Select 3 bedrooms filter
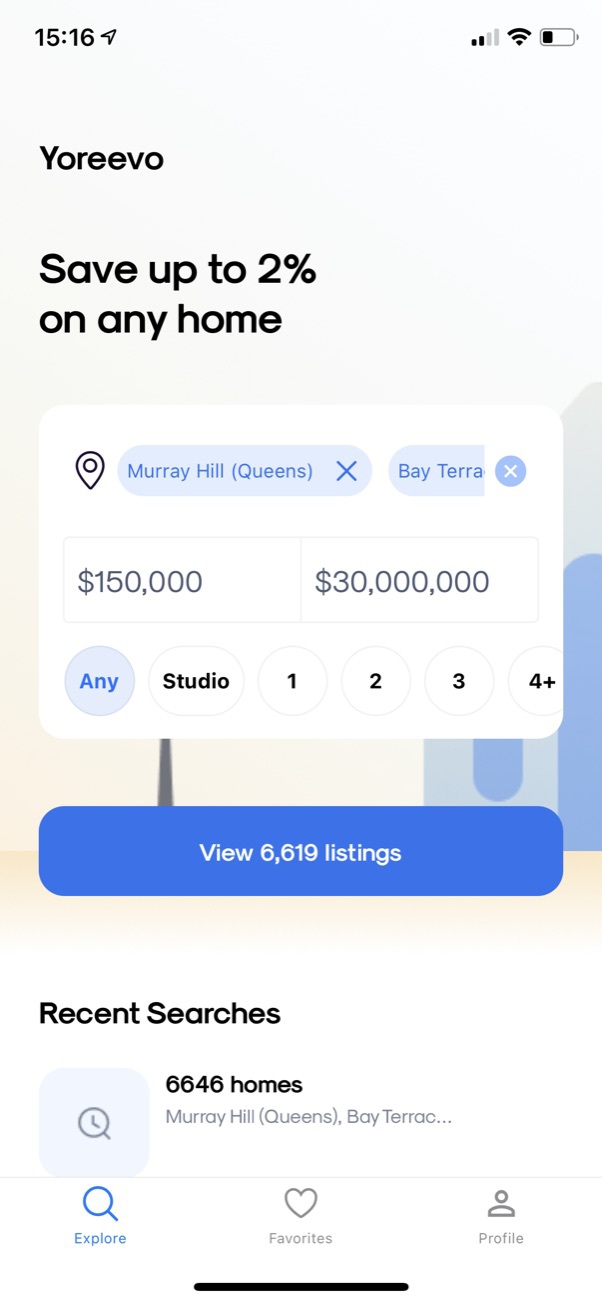 coord(459,681)
